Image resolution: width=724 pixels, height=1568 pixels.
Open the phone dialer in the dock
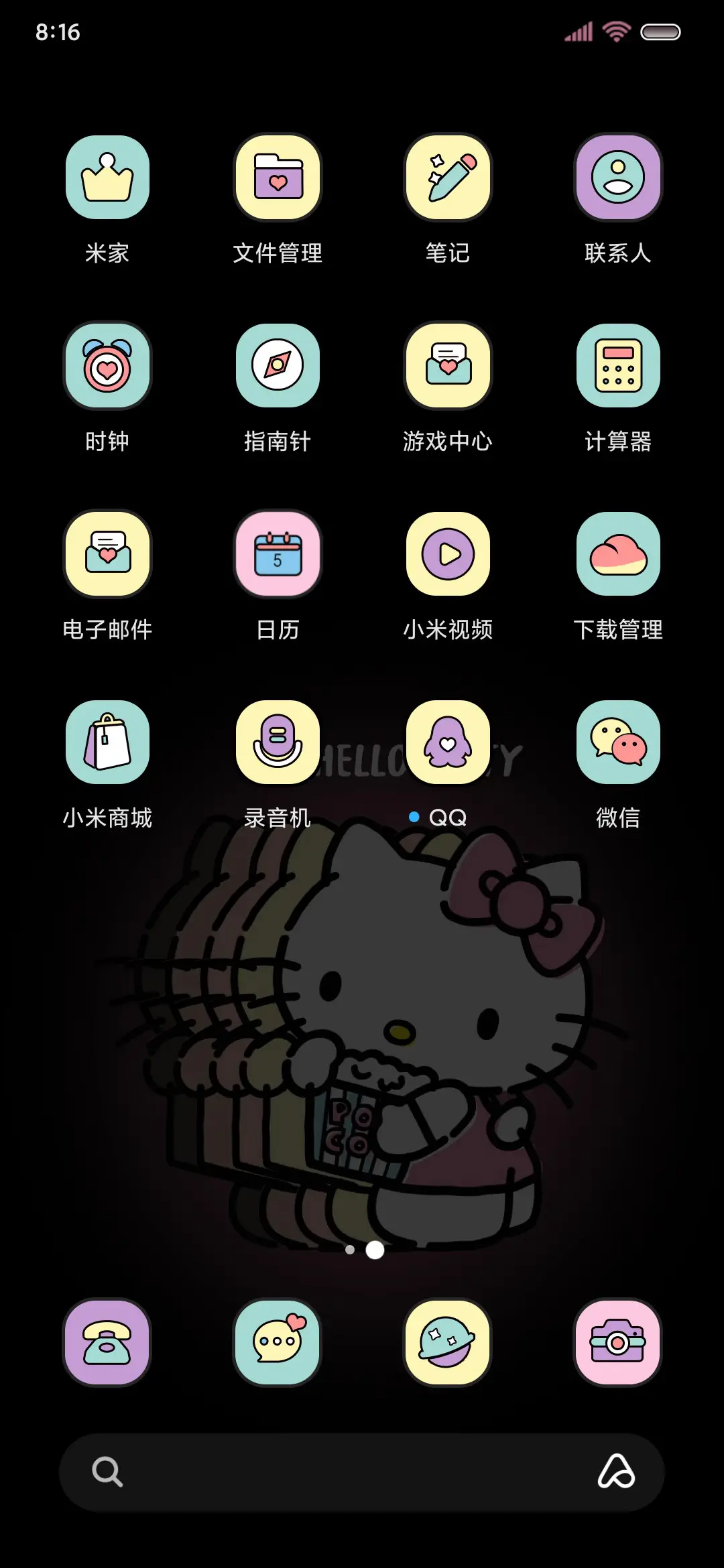click(107, 1344)
